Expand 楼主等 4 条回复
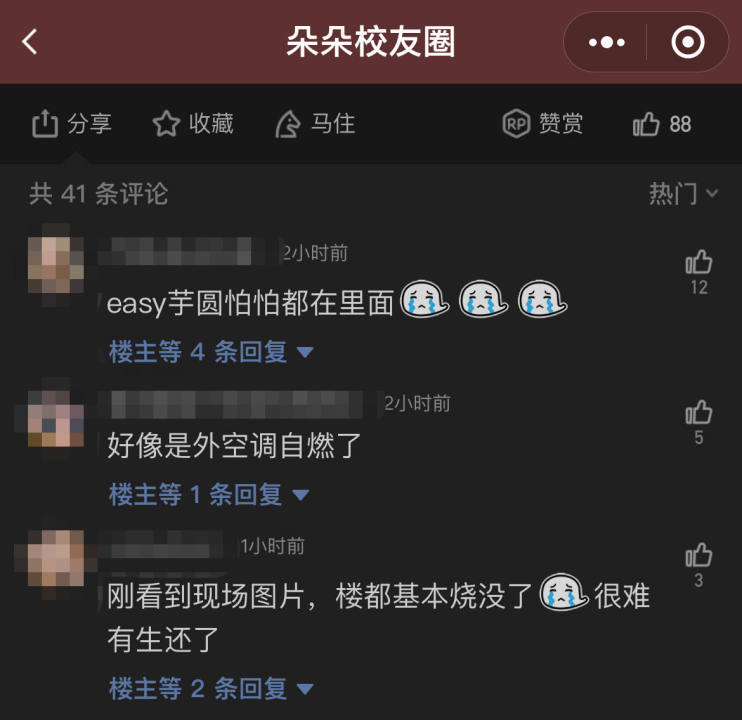742x720 pixels. (x=210, y=352)
